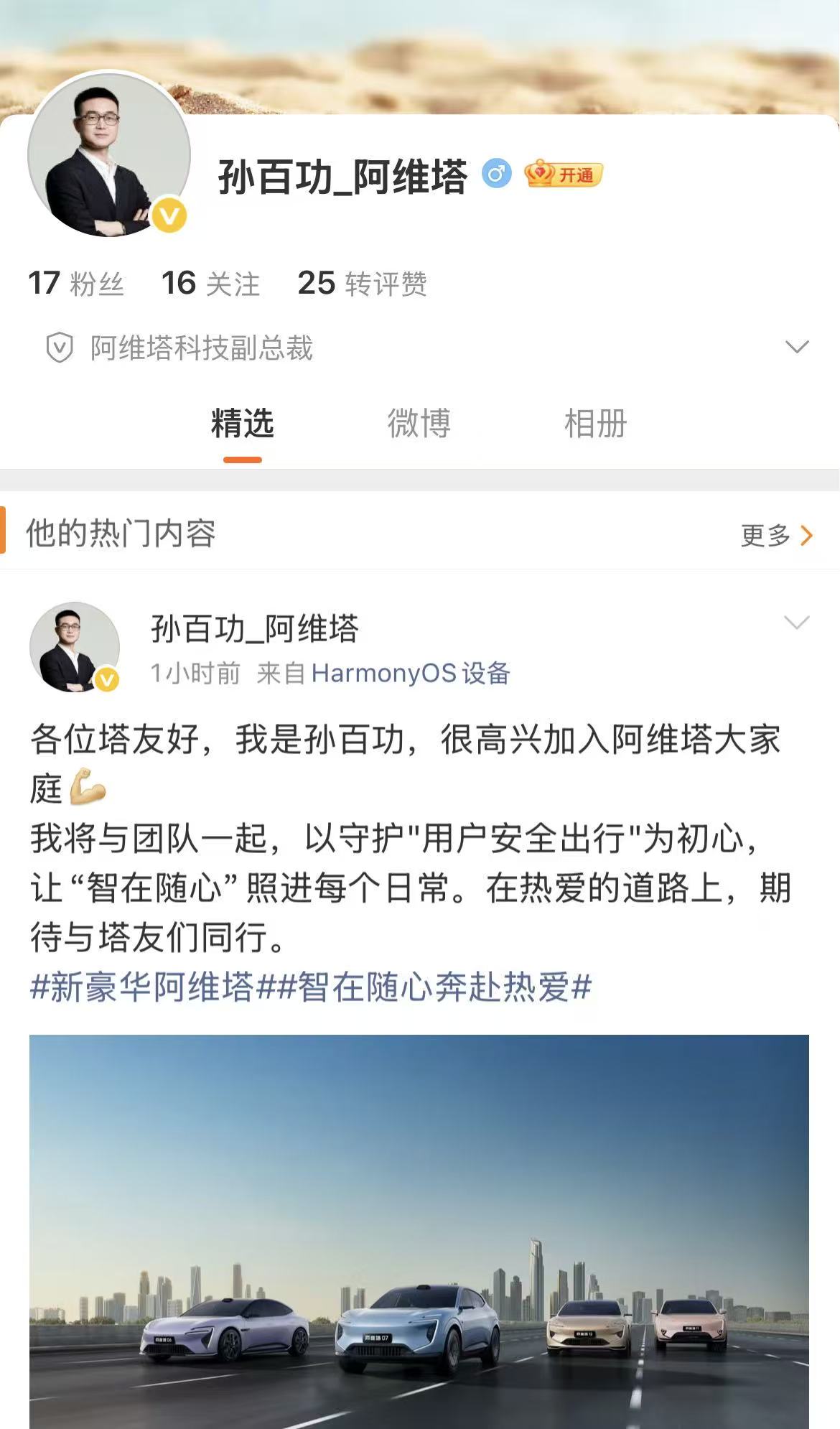840x1429 pixels.
Task: Click the 25 转评赞 counter
Action: 363,284
